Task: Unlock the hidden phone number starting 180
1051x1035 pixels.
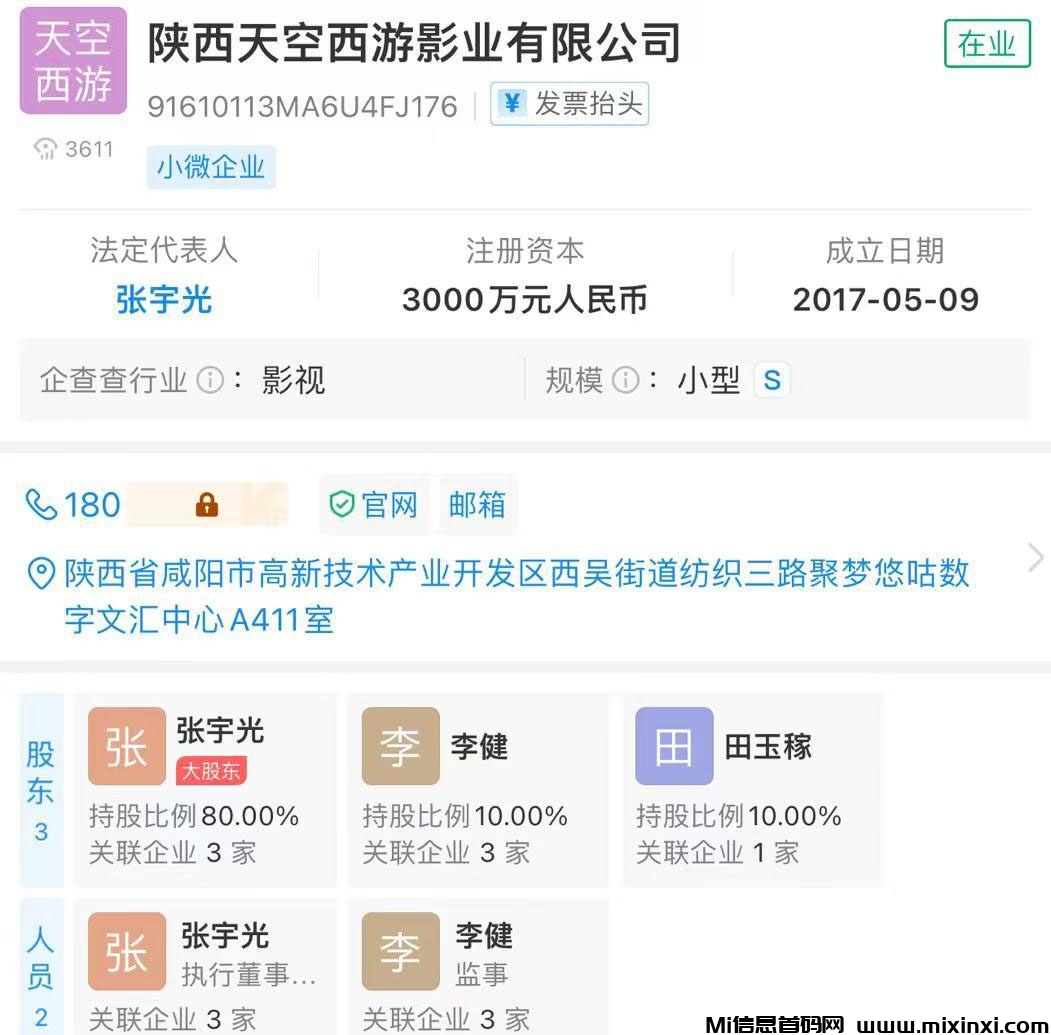Action: click(x=207, y=505)
